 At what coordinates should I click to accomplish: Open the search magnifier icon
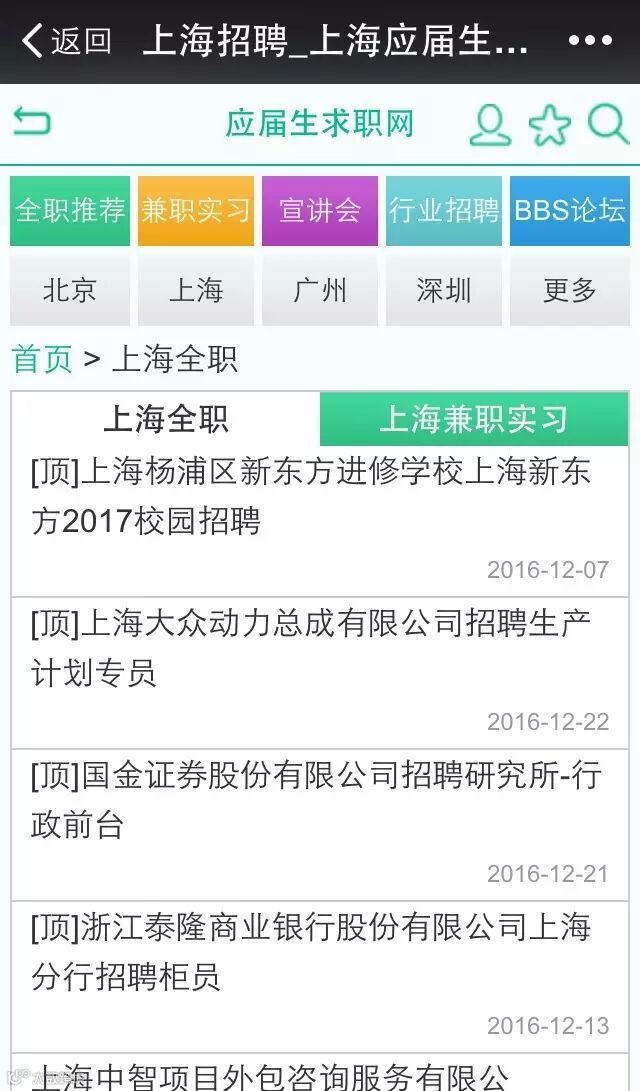[607, 125]
